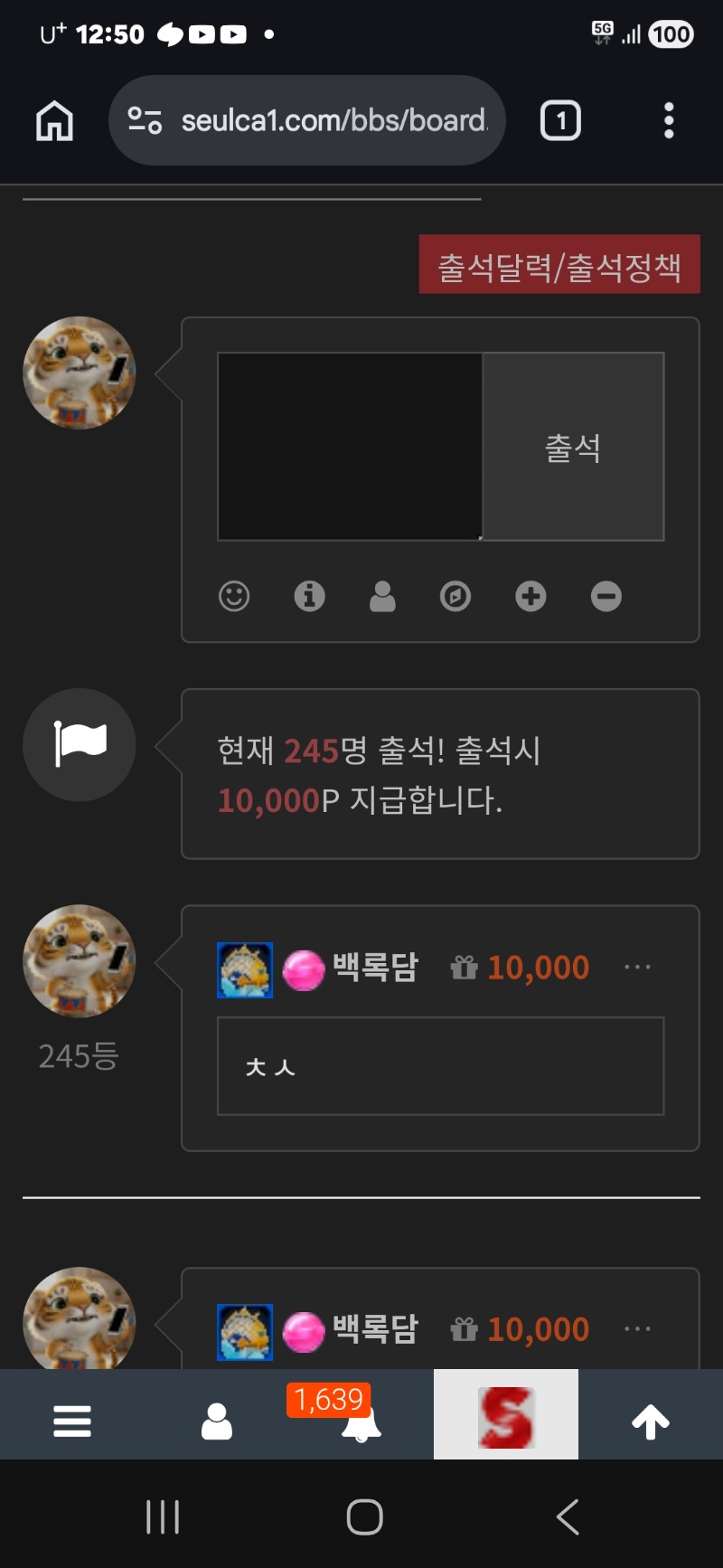The height and width of the screenshot is (1568, 723).
Task: Open the smiley emoticon picker
Action: pos(234,596)
